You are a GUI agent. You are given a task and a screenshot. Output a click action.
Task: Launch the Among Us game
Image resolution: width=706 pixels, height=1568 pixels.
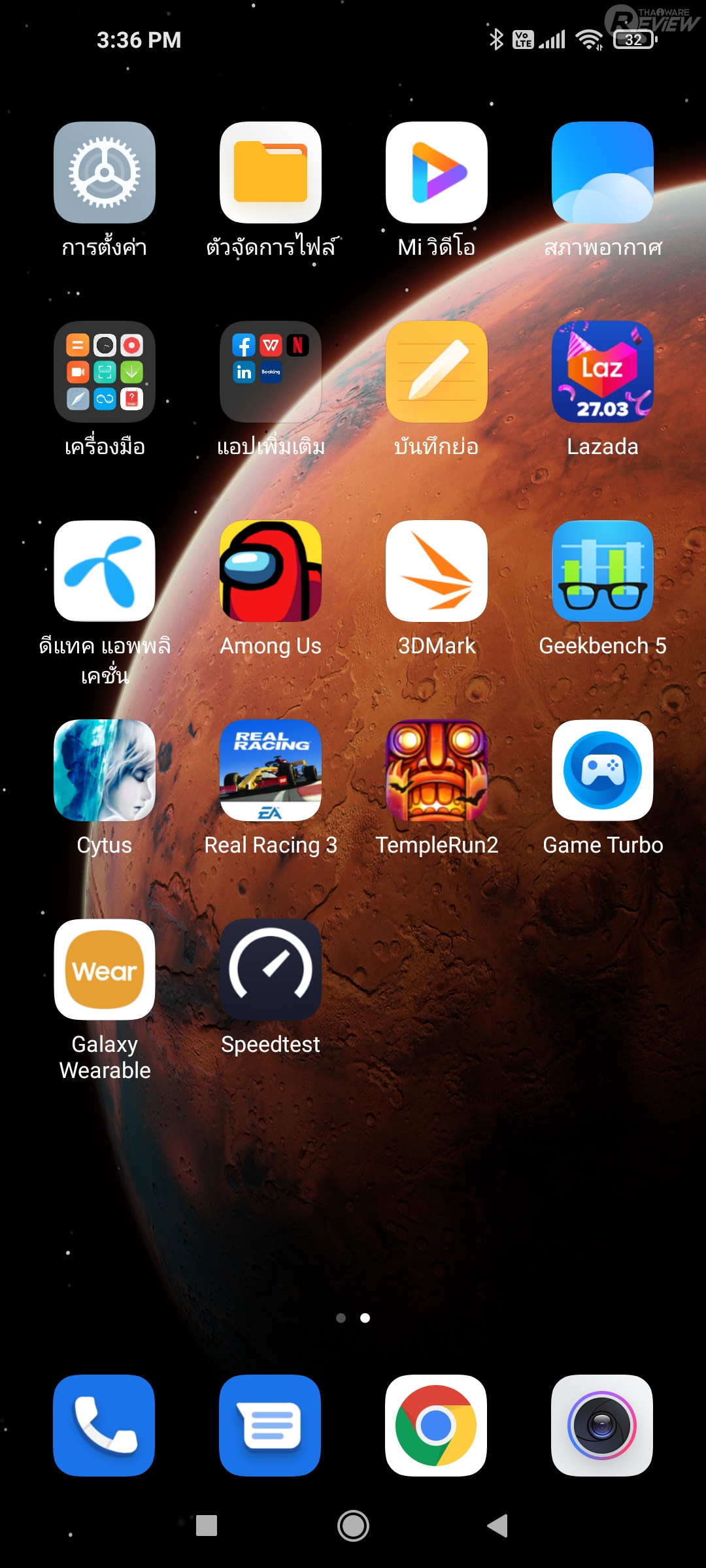(271, 571)
